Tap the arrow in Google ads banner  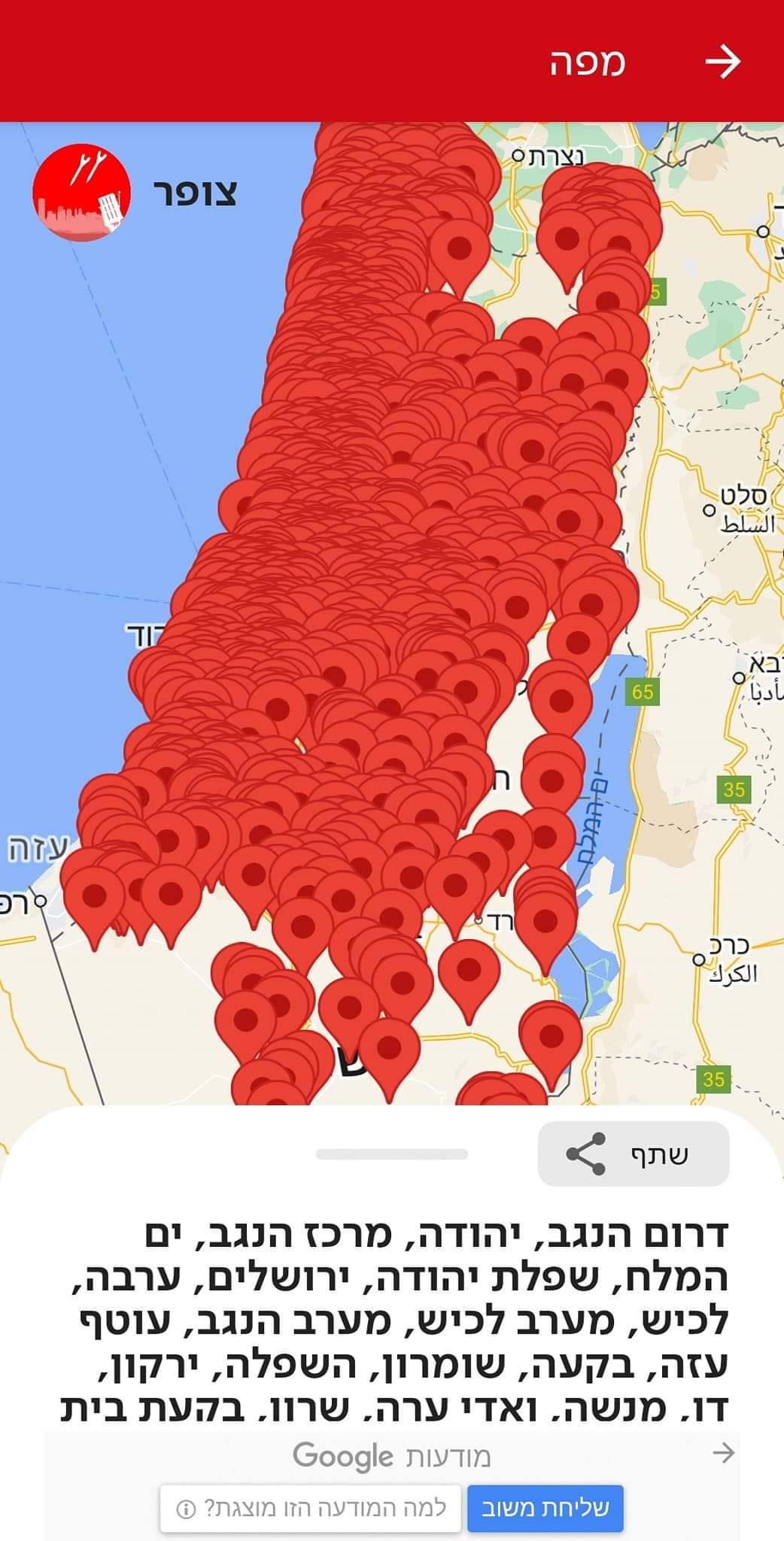723,1452
